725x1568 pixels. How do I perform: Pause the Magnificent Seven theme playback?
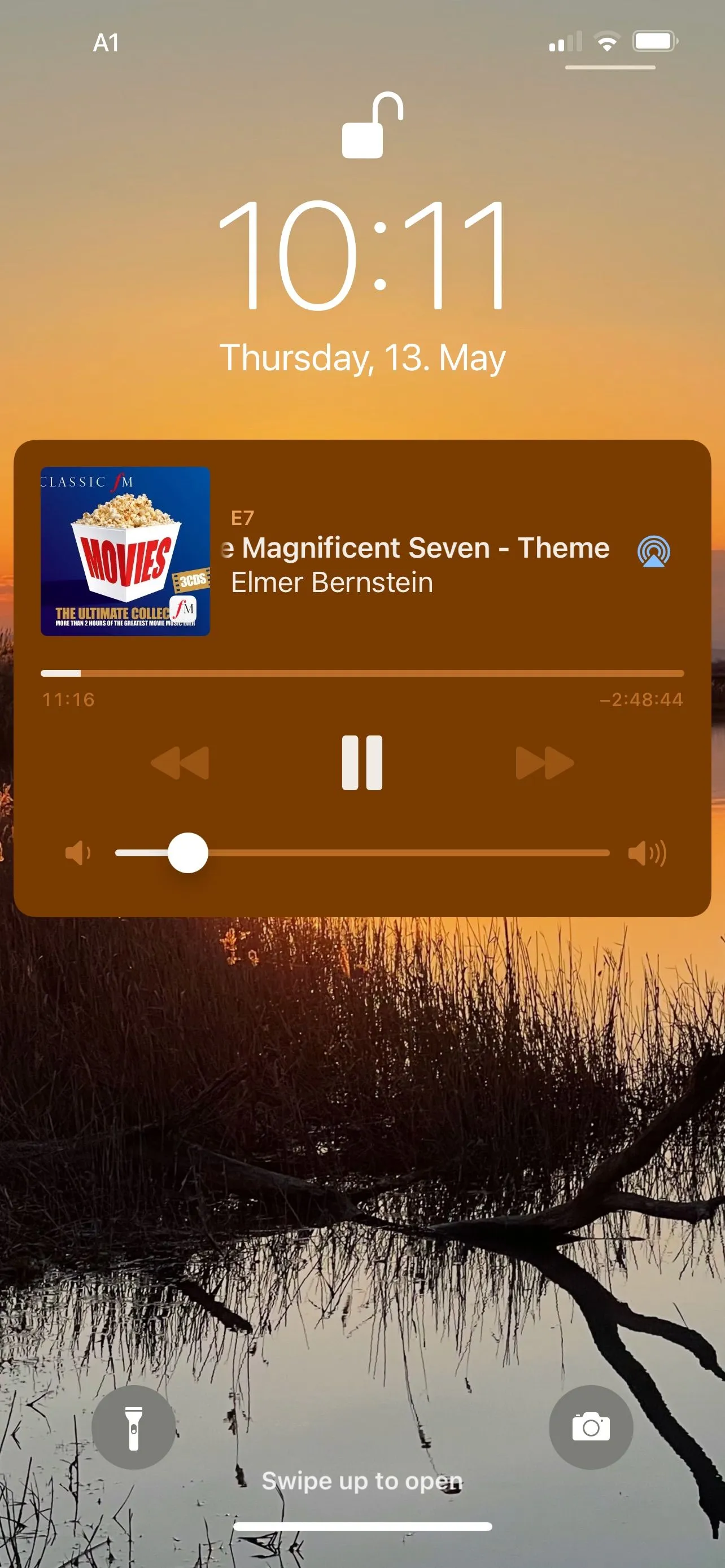coord(362,763)
